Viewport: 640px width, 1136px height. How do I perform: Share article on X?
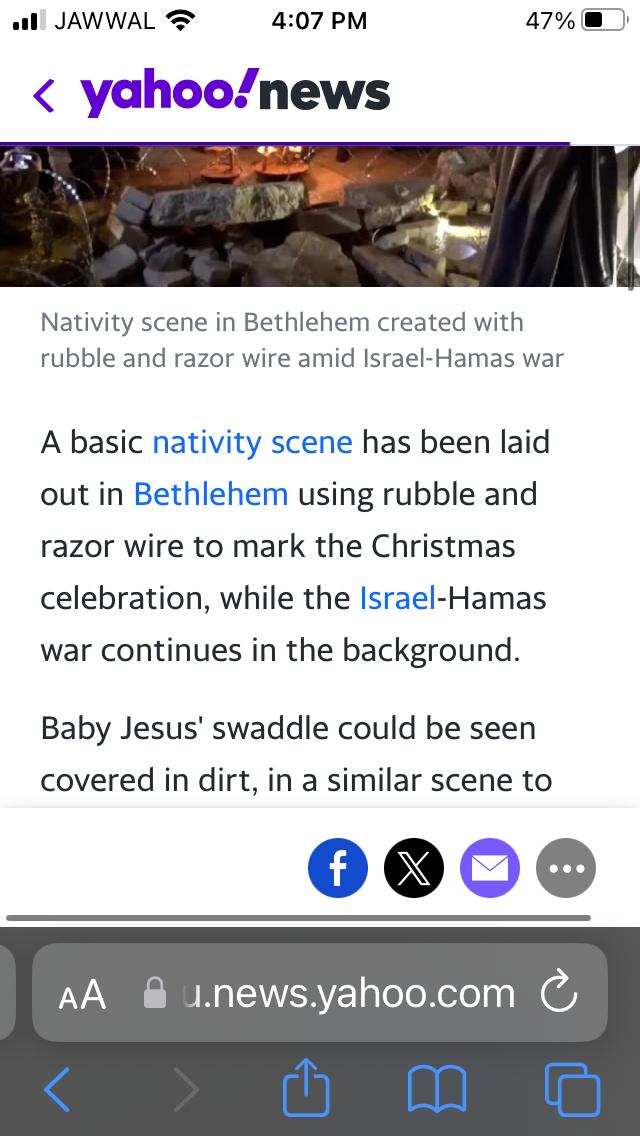[x=414, y=867]
